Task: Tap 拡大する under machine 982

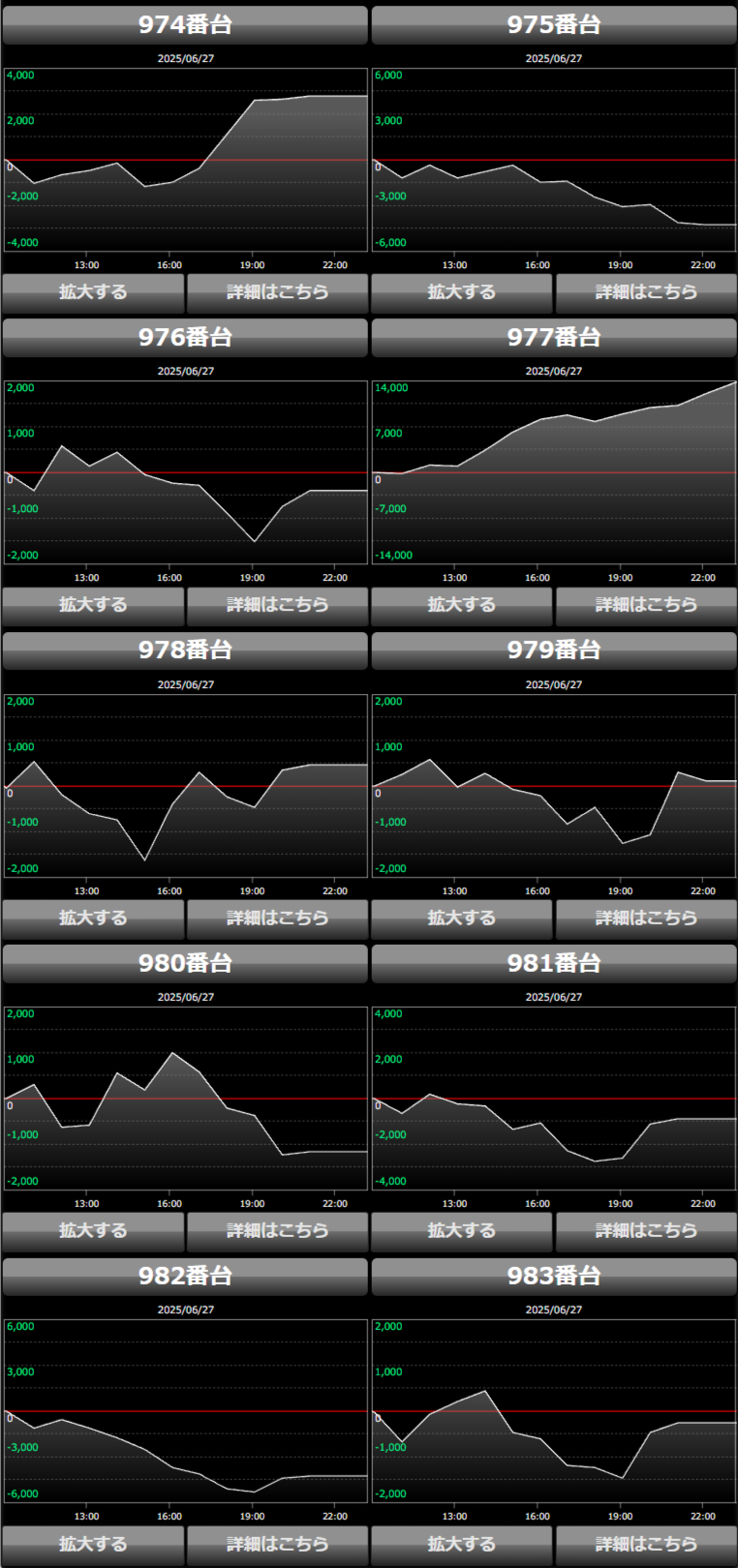Action: [93, 1545]
